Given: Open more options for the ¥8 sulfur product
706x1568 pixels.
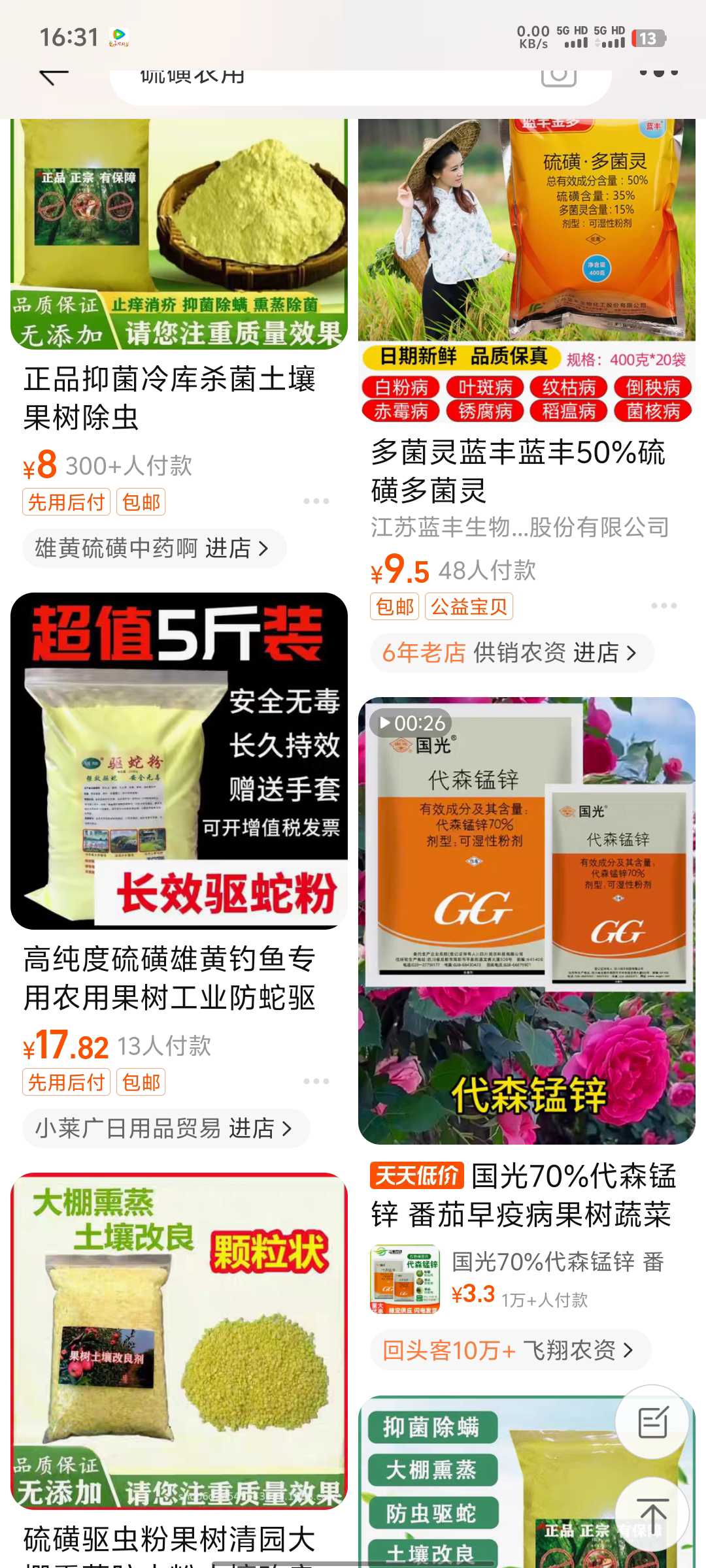Looking at the screenshot, I should pos(316,501).
